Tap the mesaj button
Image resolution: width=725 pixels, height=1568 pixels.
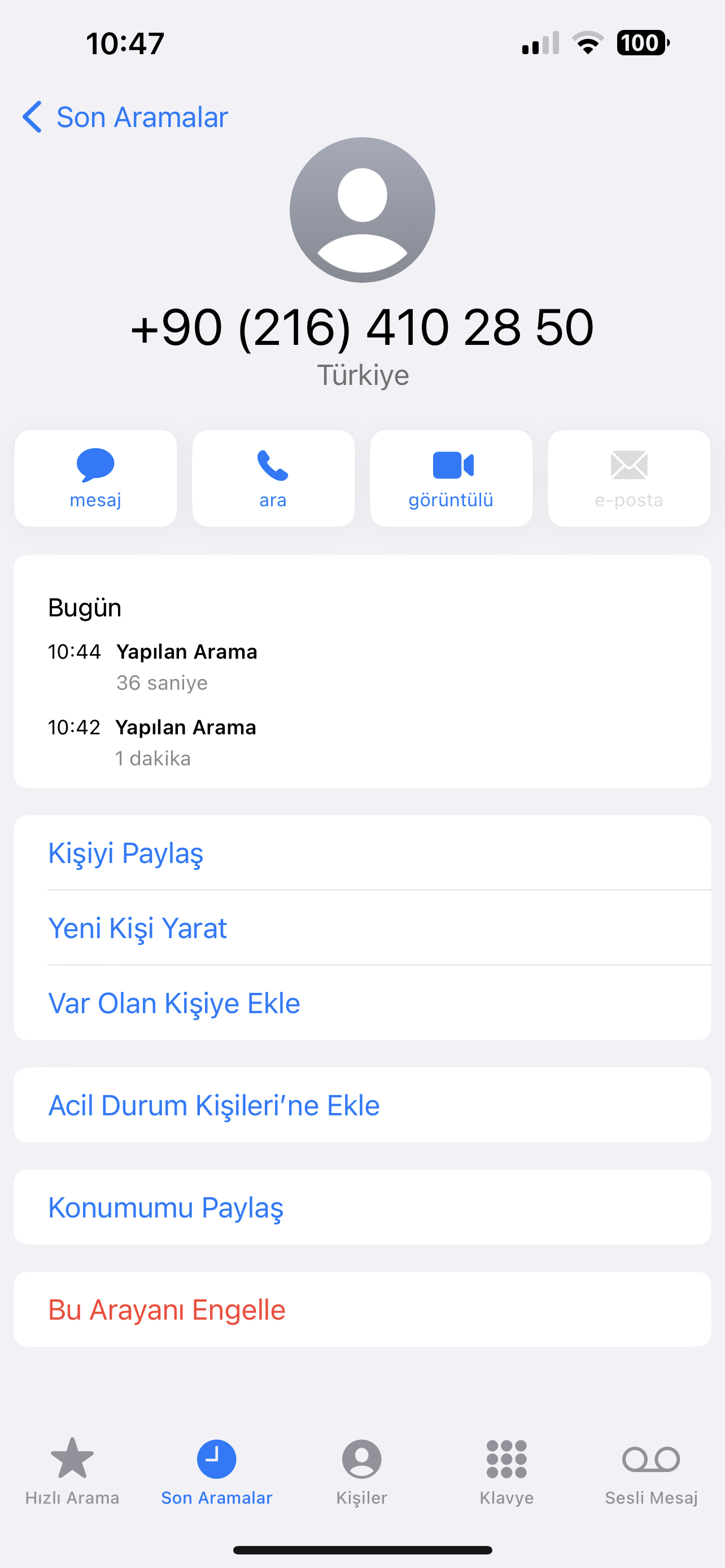tap(95, 479)
